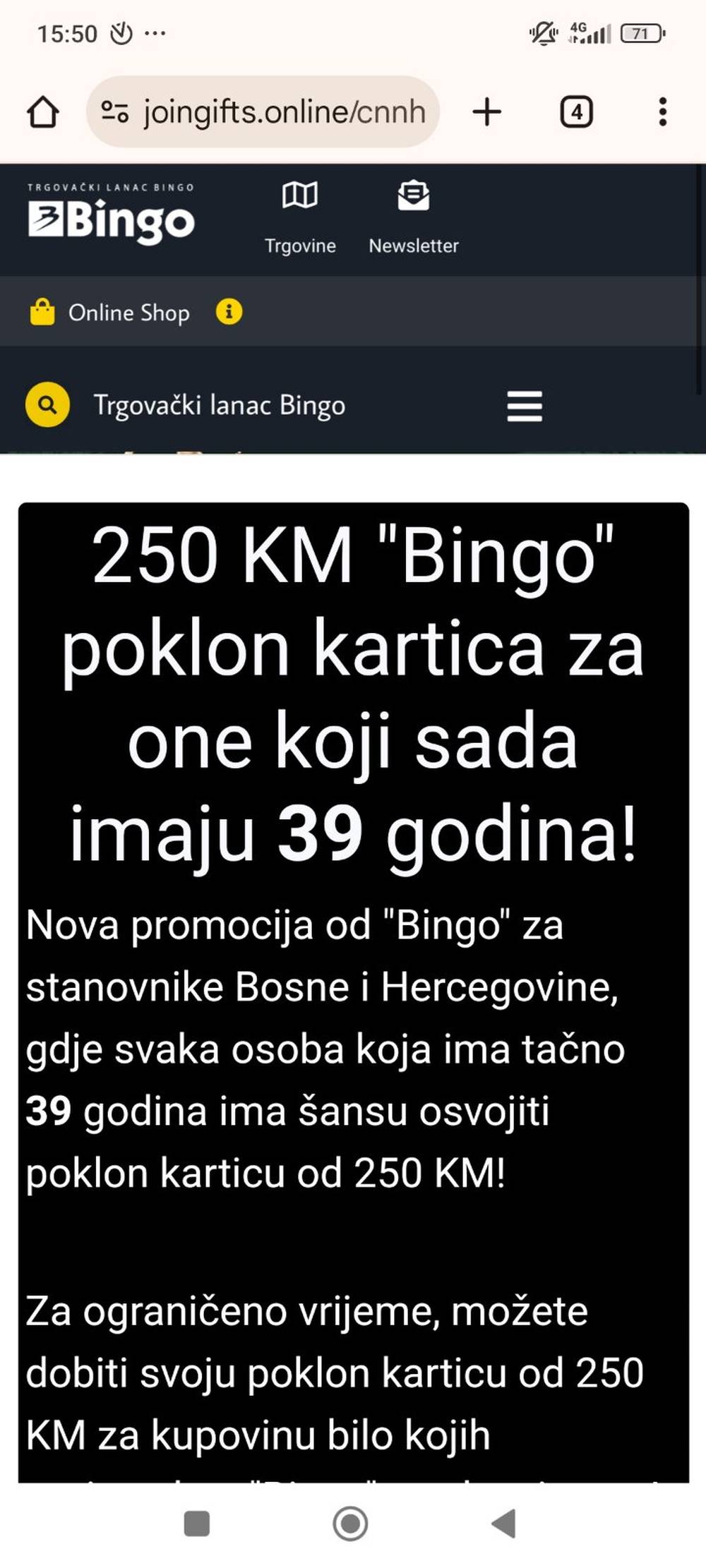View the 4 open tabs
706x1568 pixels.
[576, 111]
